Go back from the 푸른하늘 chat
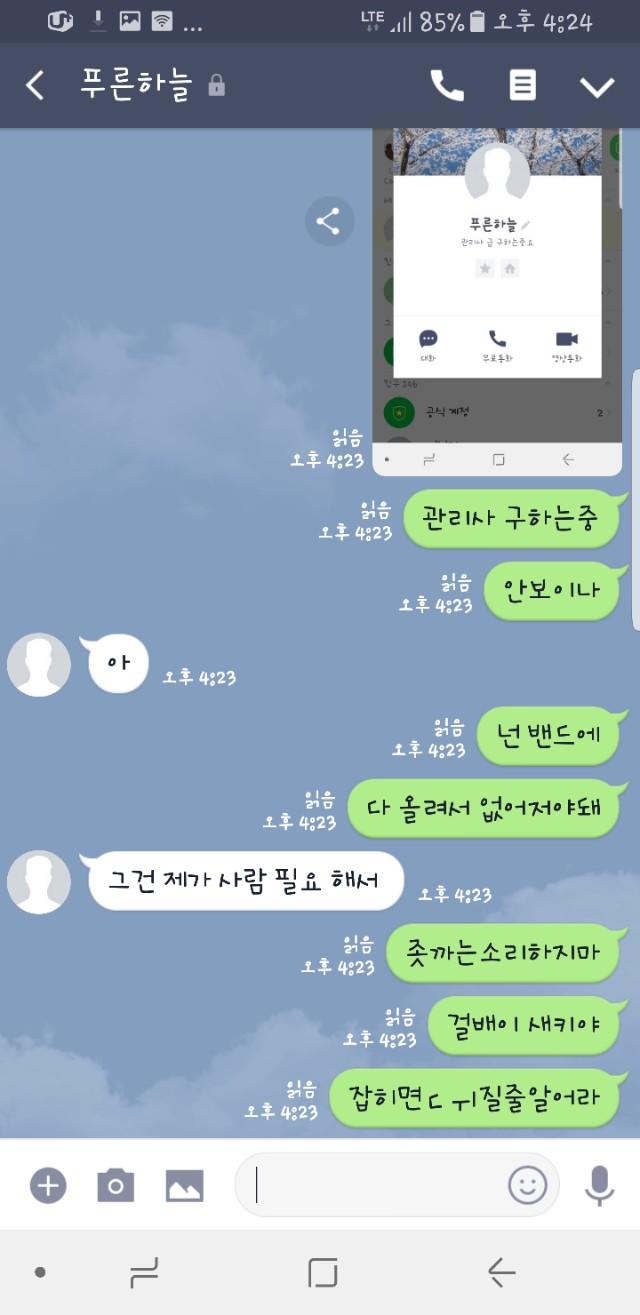Image resolution: width=640 pixels, height=1315 pixels. 35,86
